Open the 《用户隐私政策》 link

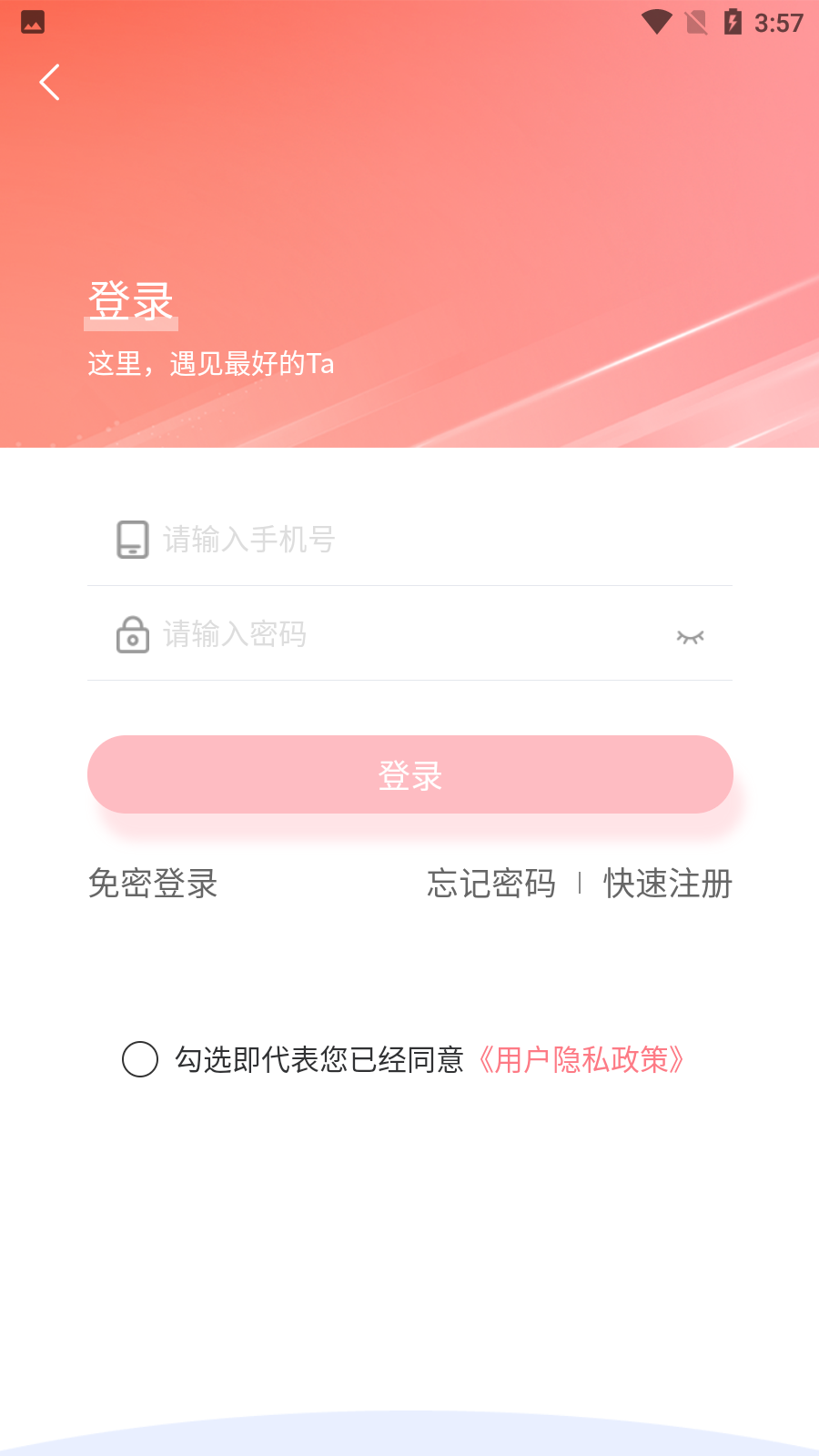(581, 1060)
